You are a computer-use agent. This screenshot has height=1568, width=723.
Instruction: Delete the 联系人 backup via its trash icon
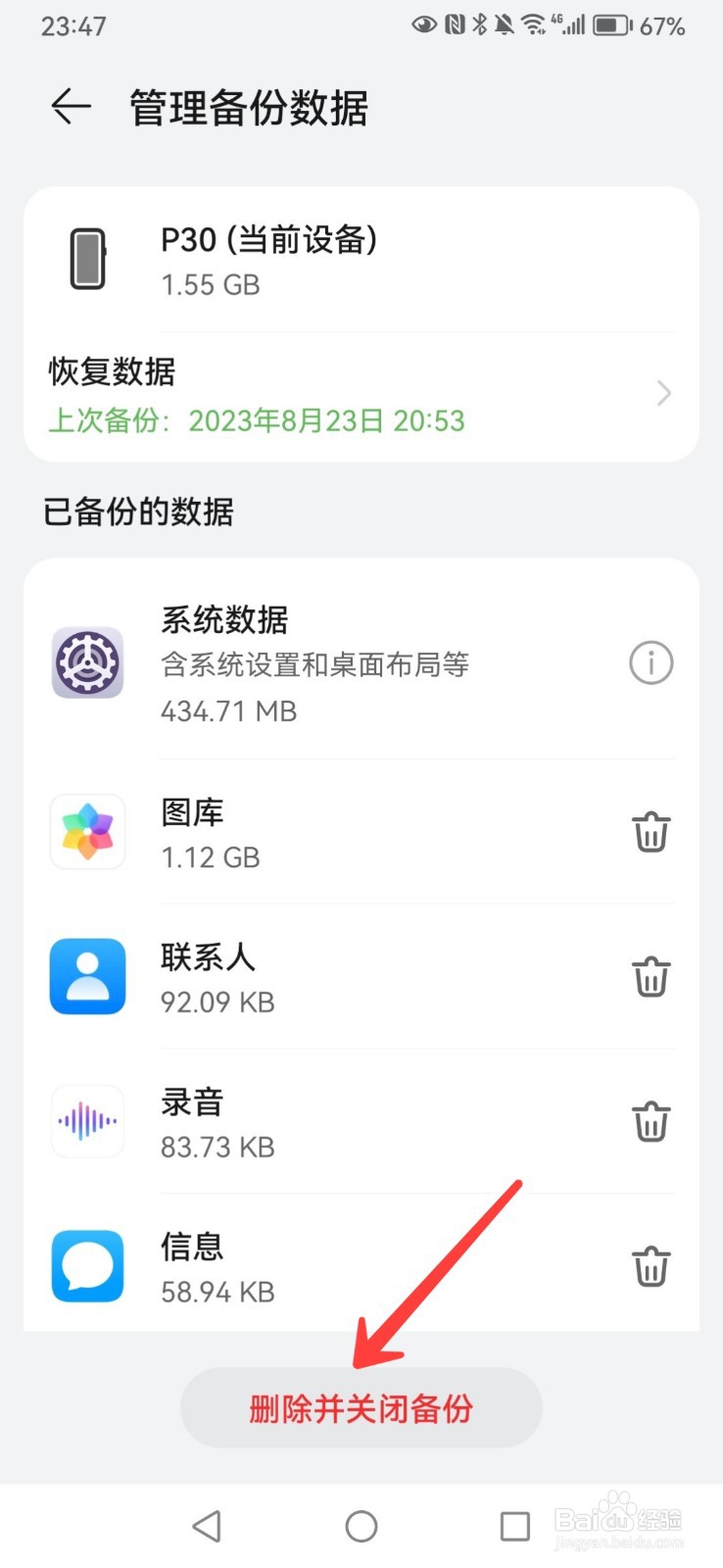pos(651,977)
